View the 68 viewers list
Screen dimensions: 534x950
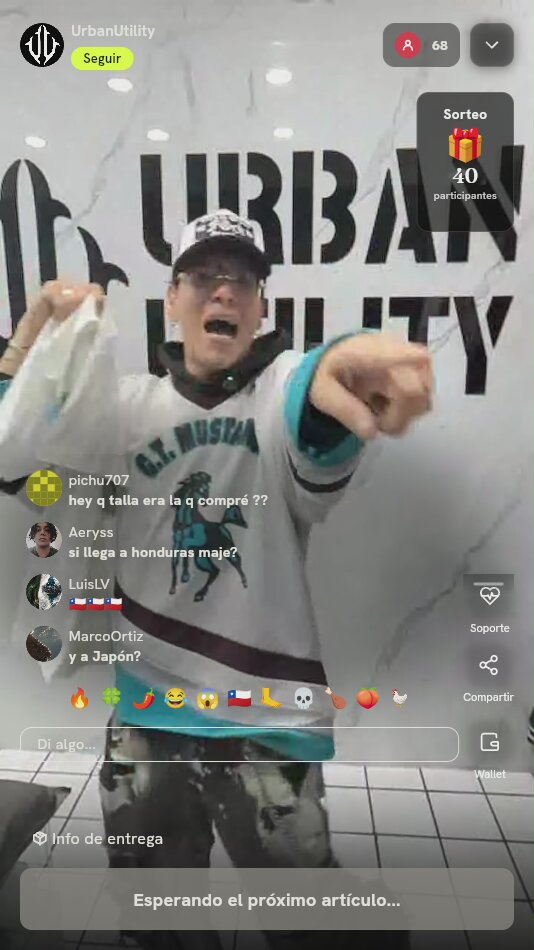(x=421, y=45)
